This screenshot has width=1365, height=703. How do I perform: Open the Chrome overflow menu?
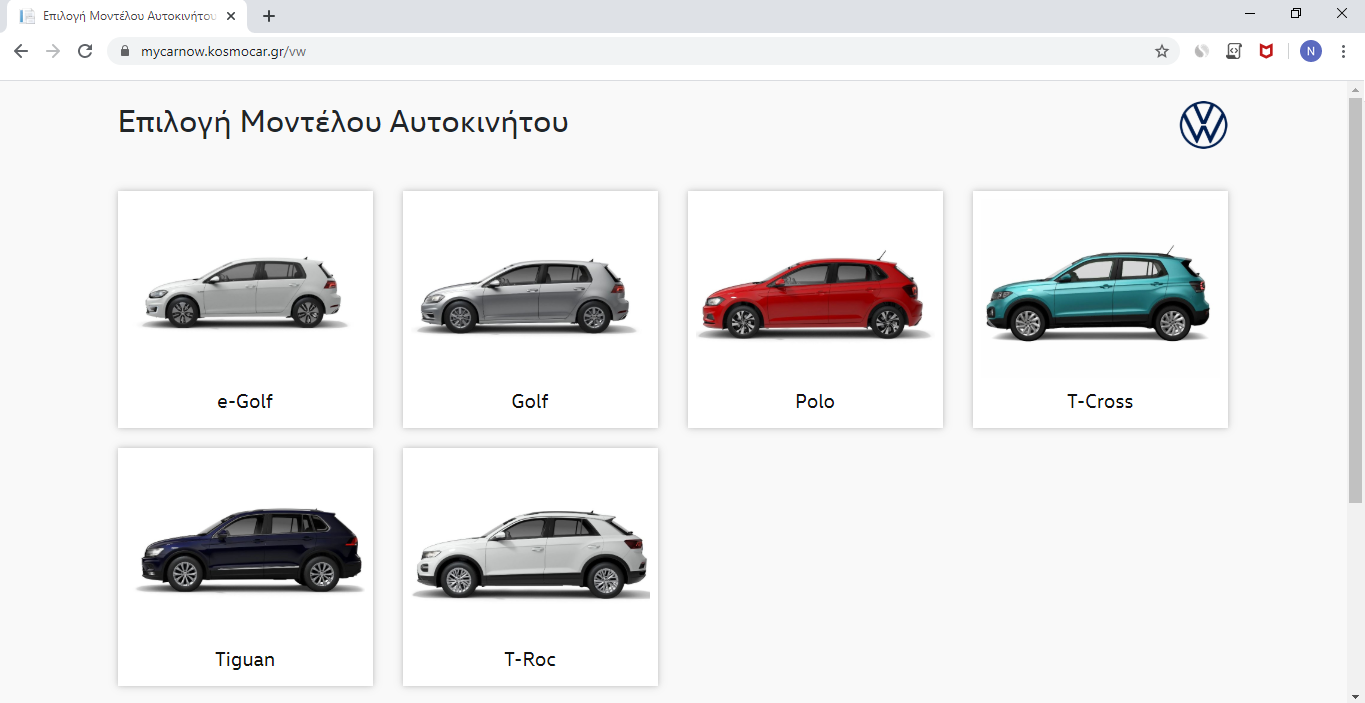1343,51
